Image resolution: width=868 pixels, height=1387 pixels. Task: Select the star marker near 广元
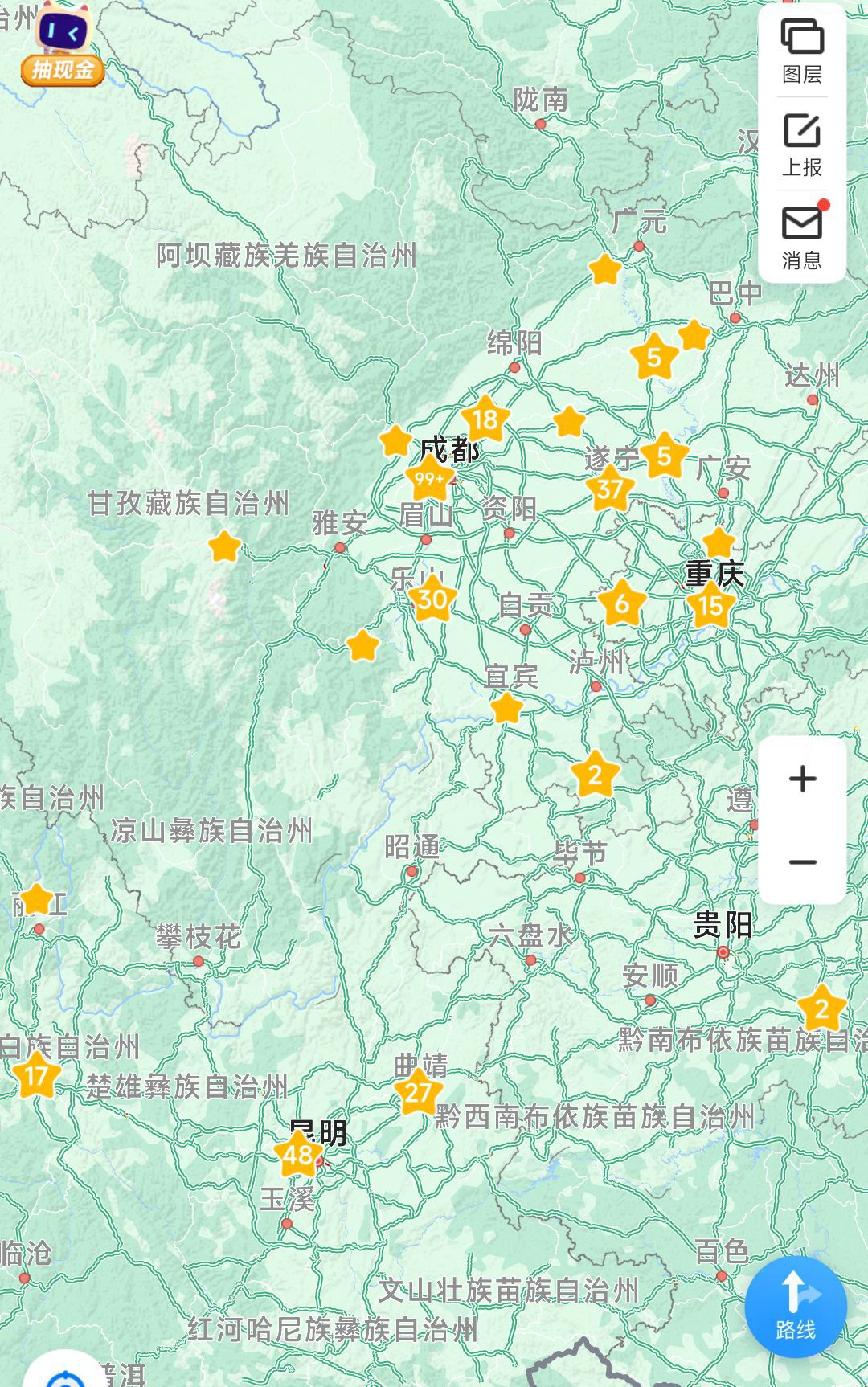pyautogui.click(x=604, y=270)
